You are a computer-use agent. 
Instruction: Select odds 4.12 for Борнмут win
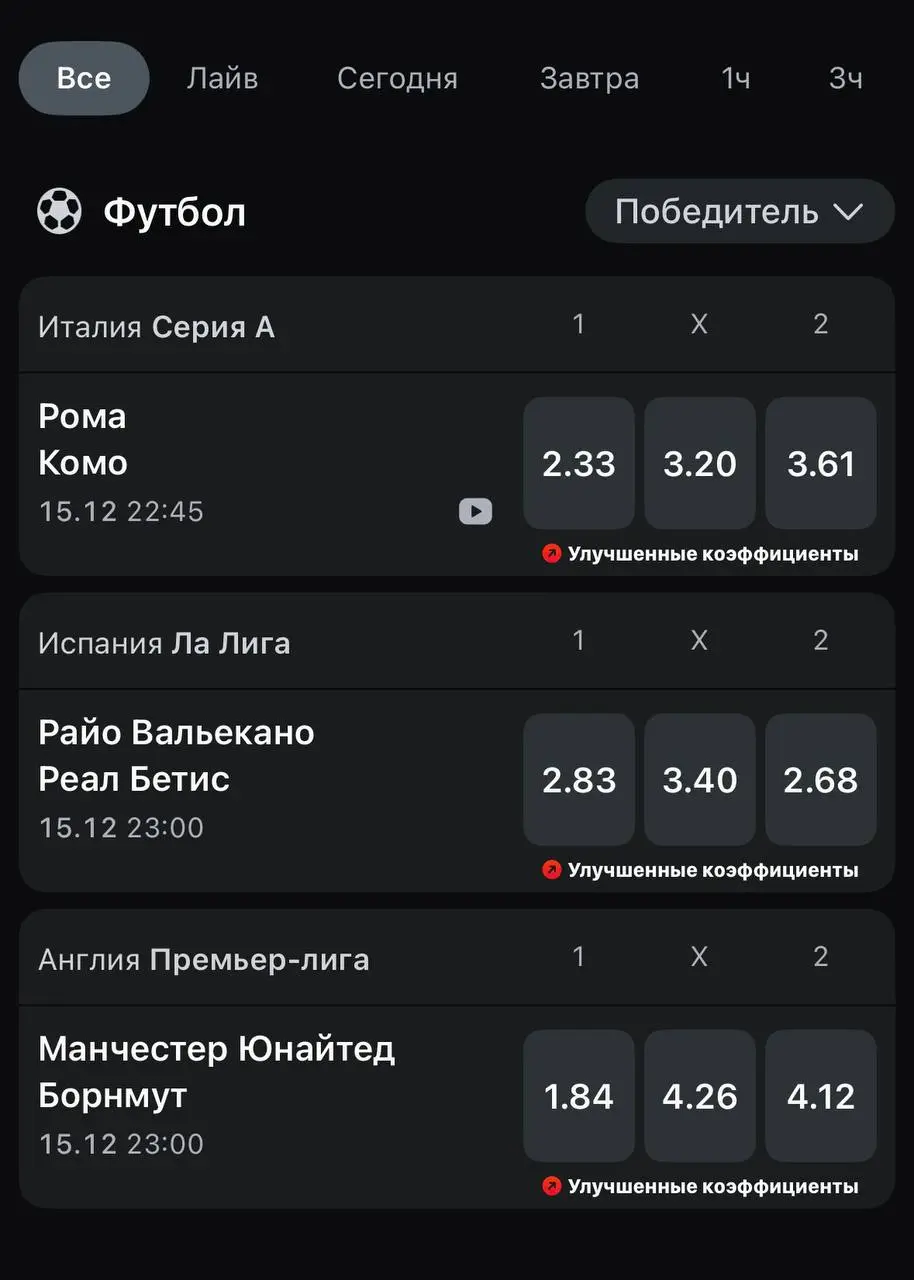coord(821,1096)
